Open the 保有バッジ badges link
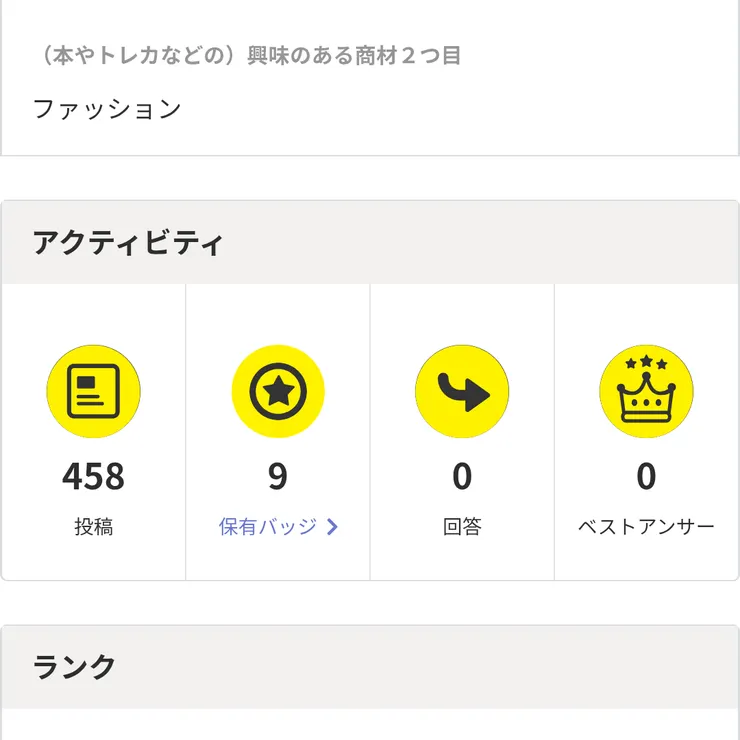Image resolution: width=740 pixels, height=740 pixels. click(278, 526)
